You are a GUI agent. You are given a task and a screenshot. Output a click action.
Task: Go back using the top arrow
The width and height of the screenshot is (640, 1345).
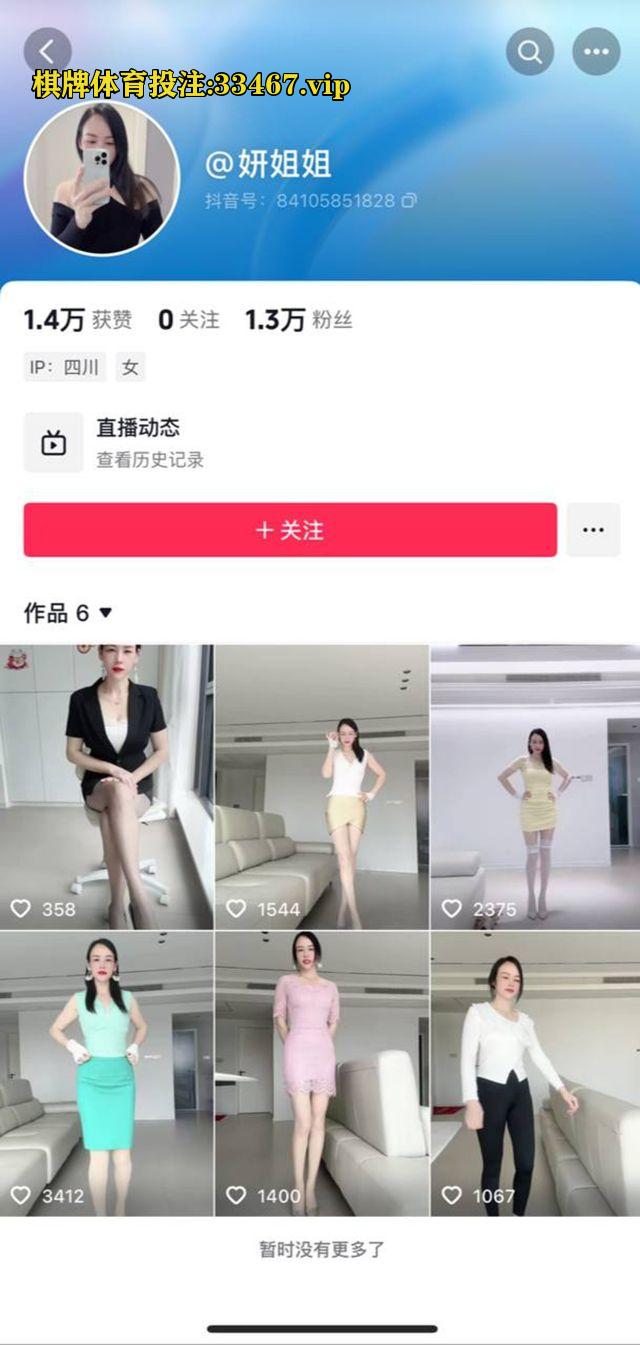47,51
